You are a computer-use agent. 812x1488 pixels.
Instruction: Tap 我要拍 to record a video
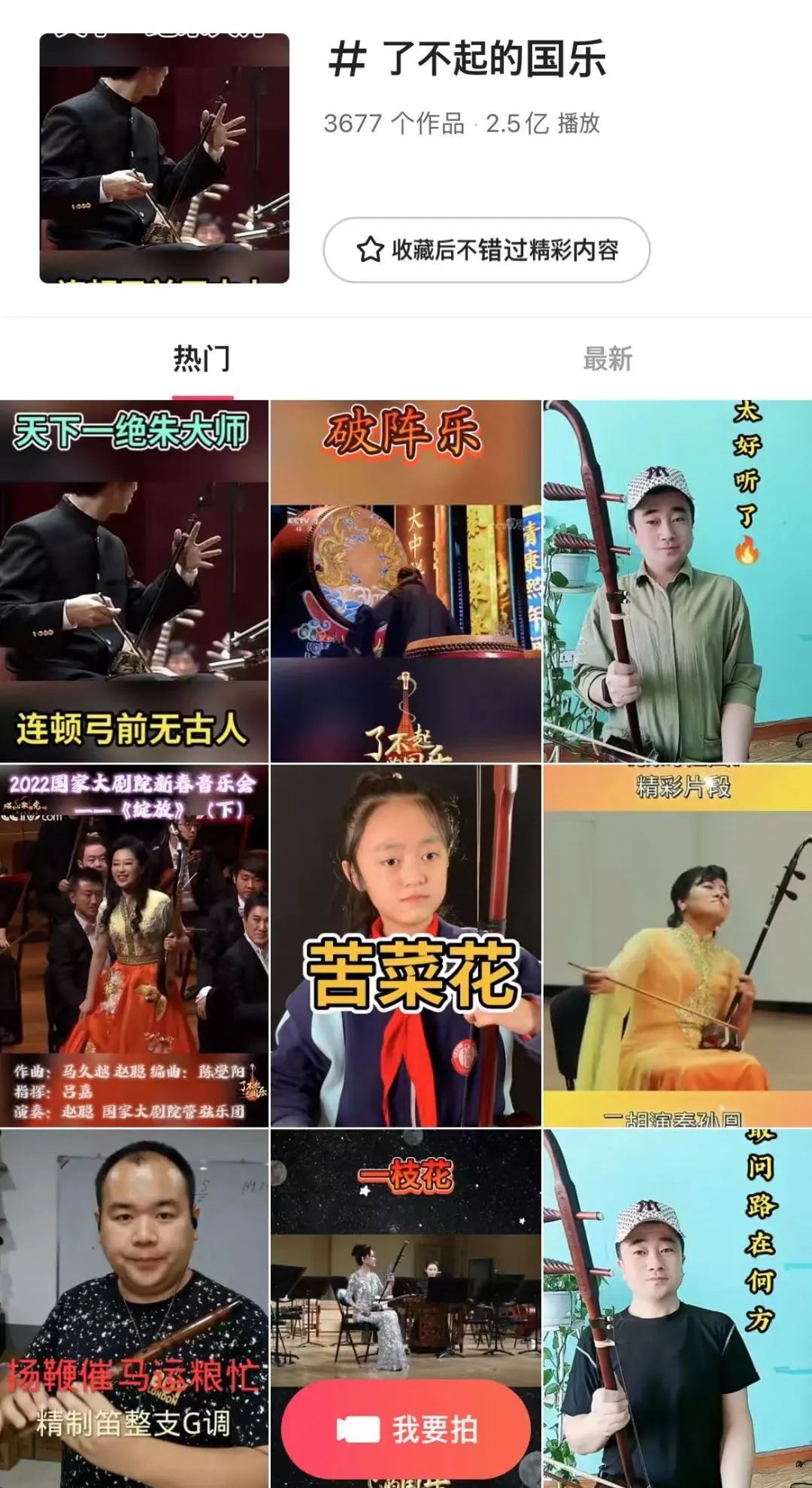pos(406,1429)
